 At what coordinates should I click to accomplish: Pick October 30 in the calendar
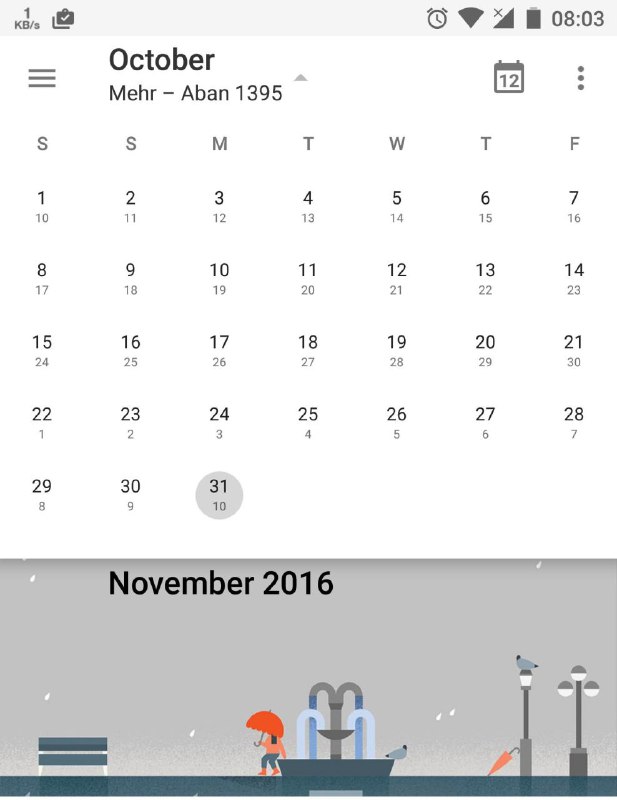click(x=131, y=494)
